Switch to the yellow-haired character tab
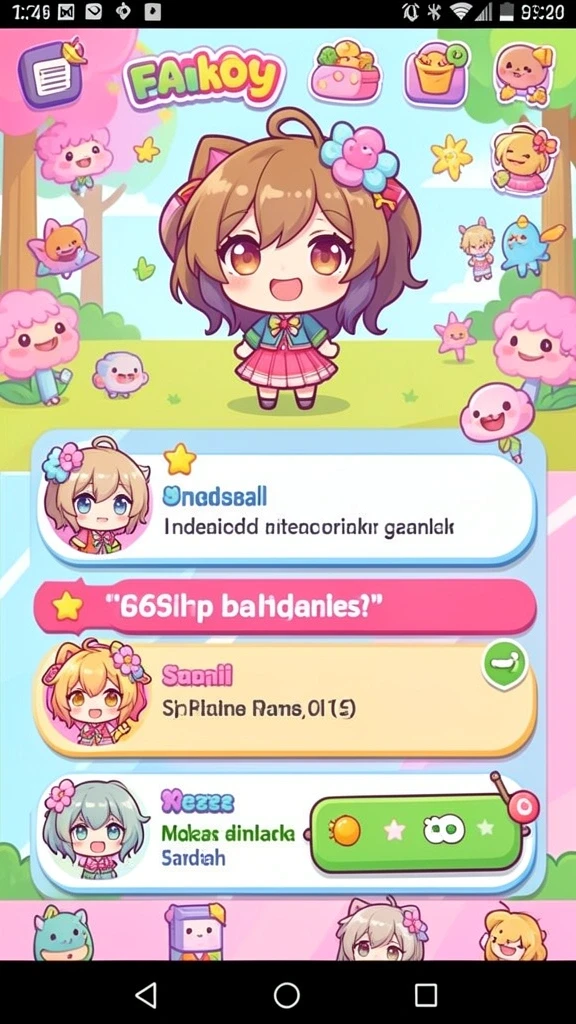This screenshot has width=576, height=1024. tap(515, 933)
